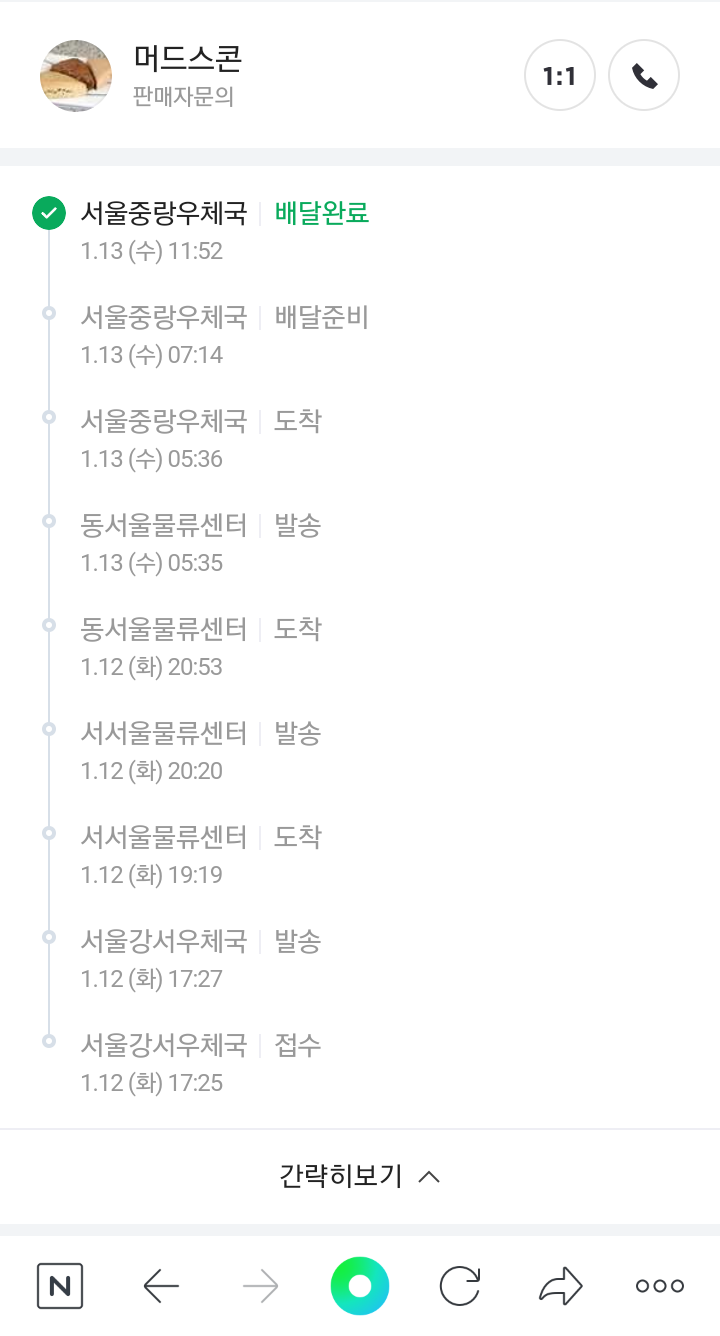The image size is (720, 1336).
Task: Open the browser's more options menu
Action: [660, 1286]
